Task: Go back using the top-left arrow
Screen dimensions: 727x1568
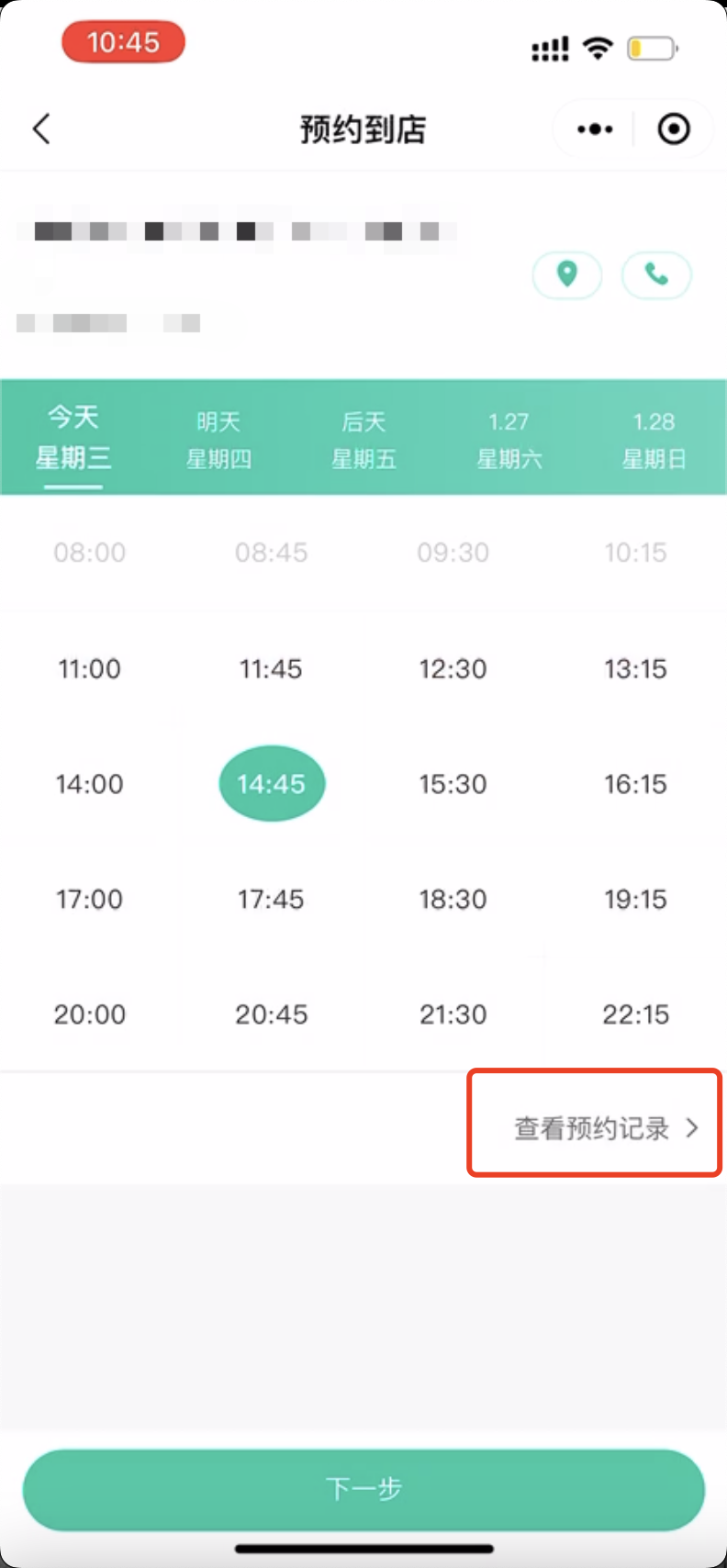Action: (x=41, y=129)
